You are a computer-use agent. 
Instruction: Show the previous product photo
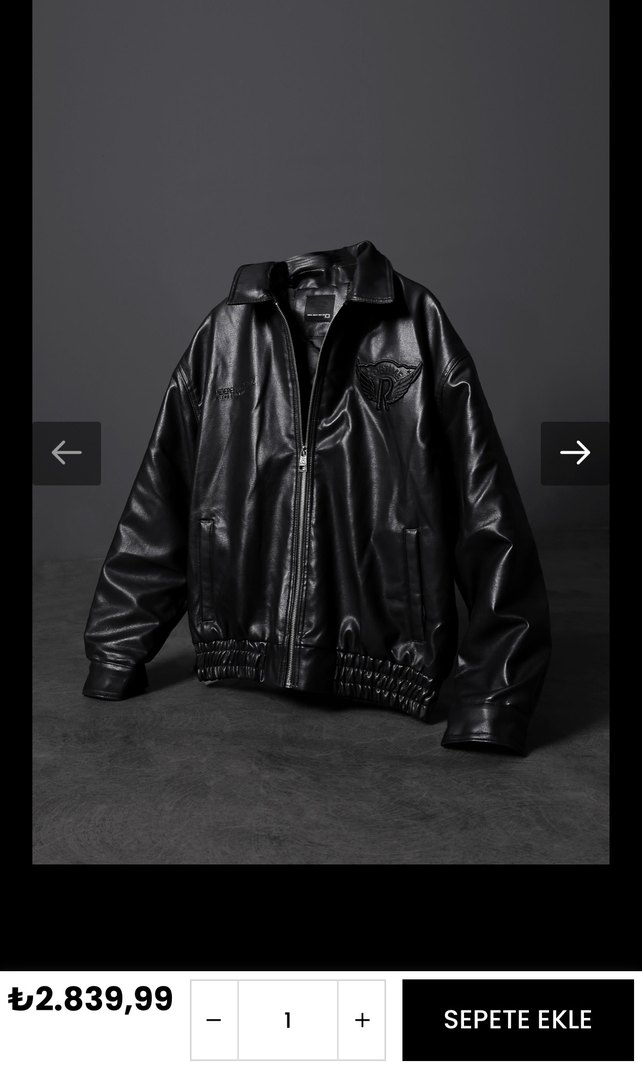pyautogui.click(x=66, y=453)
